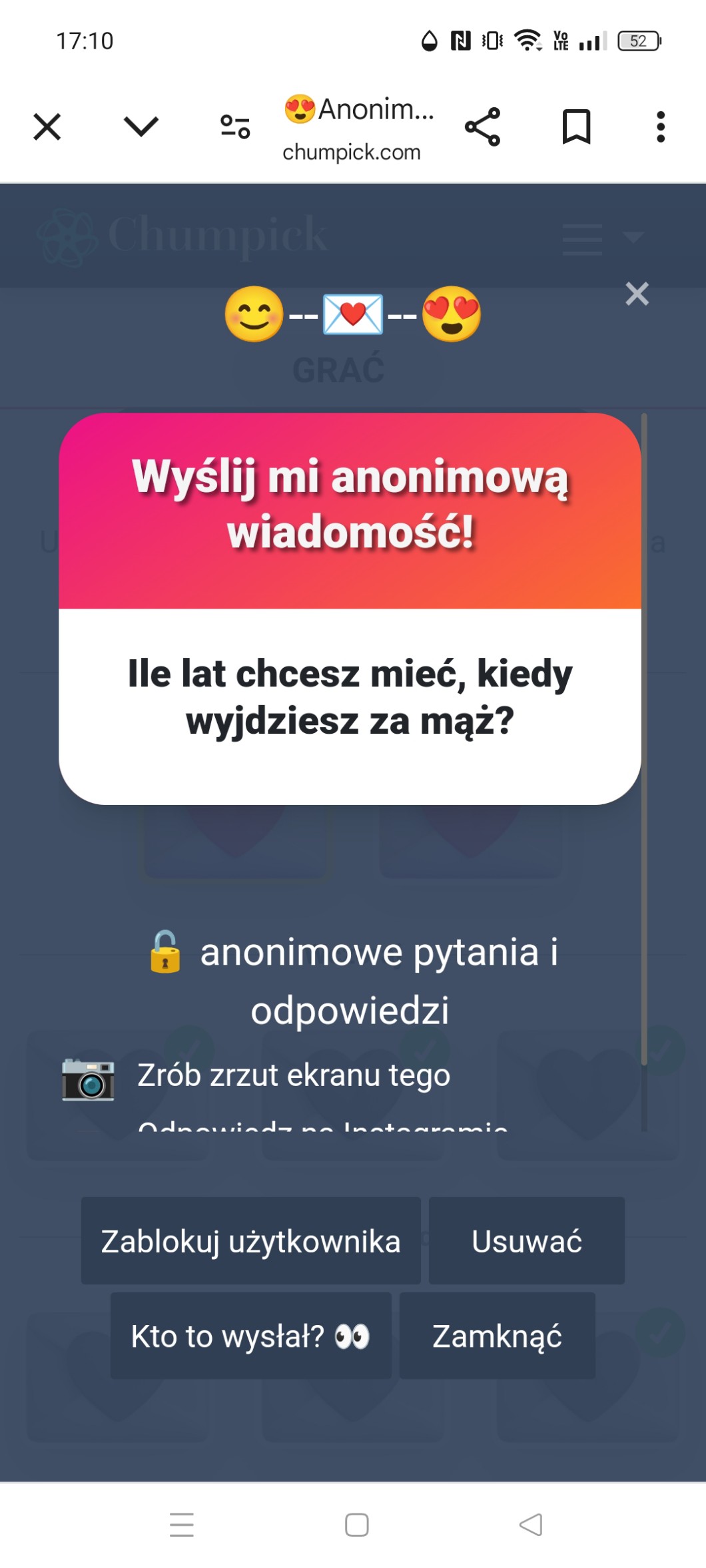Minimize the tab with the down chevron

pyautogui.click(x=141, y=127)
